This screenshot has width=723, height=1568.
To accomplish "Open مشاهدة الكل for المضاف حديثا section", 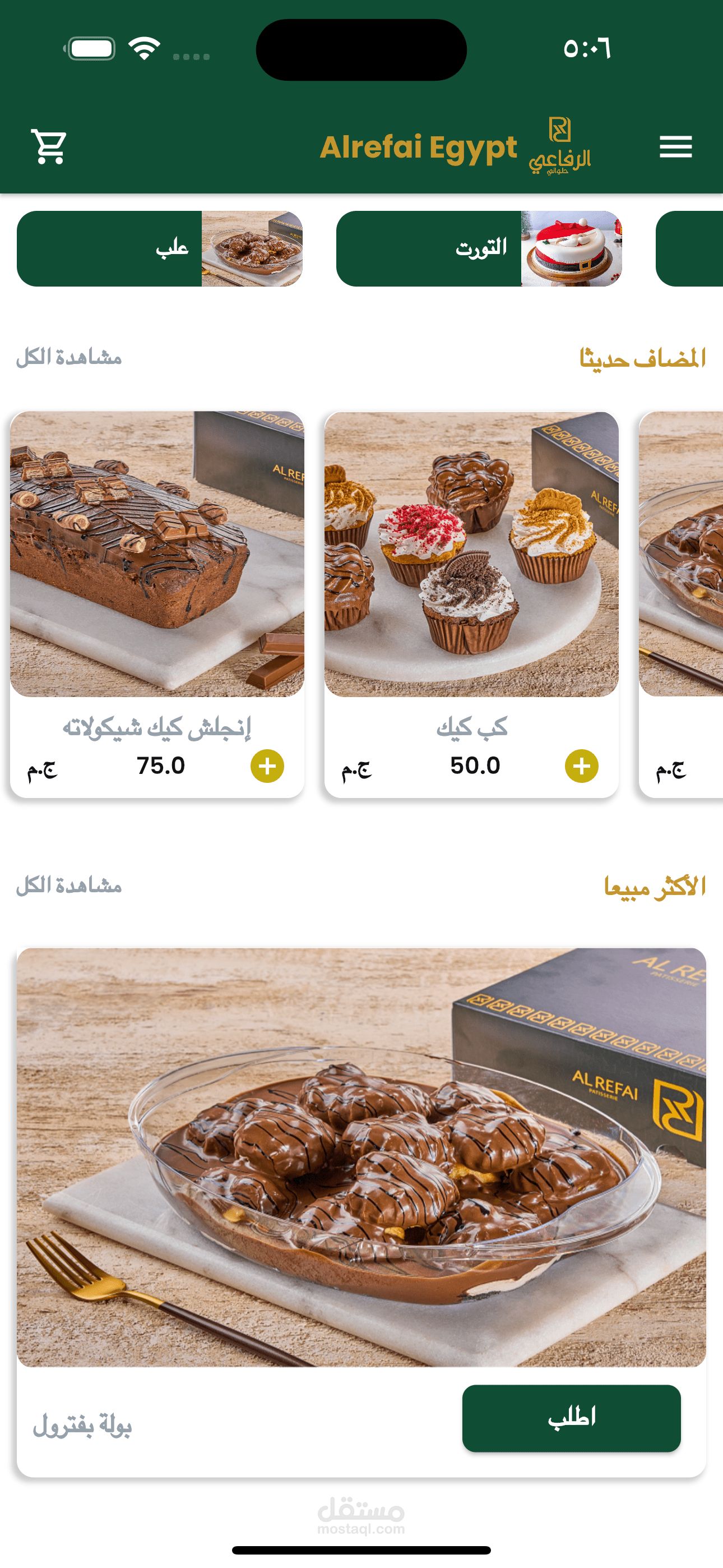I will 68,358.
